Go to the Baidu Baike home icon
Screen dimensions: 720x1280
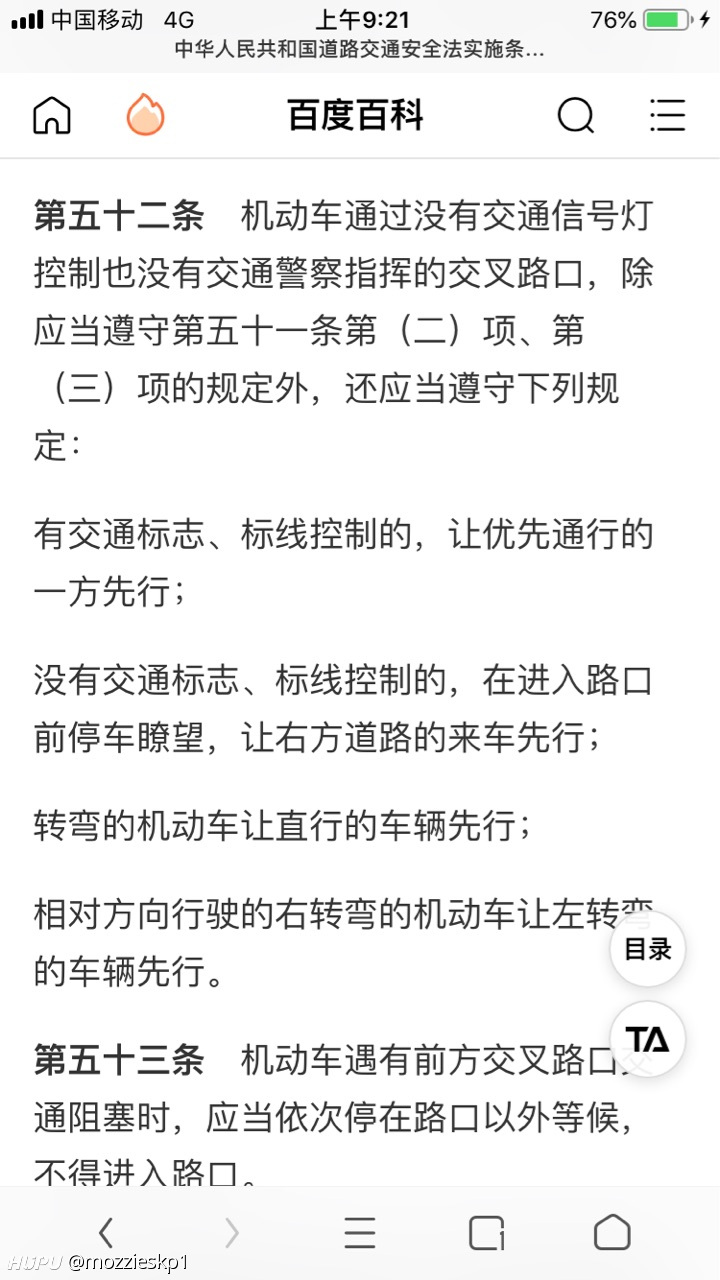pyautogui.click(x=52, y=116)
